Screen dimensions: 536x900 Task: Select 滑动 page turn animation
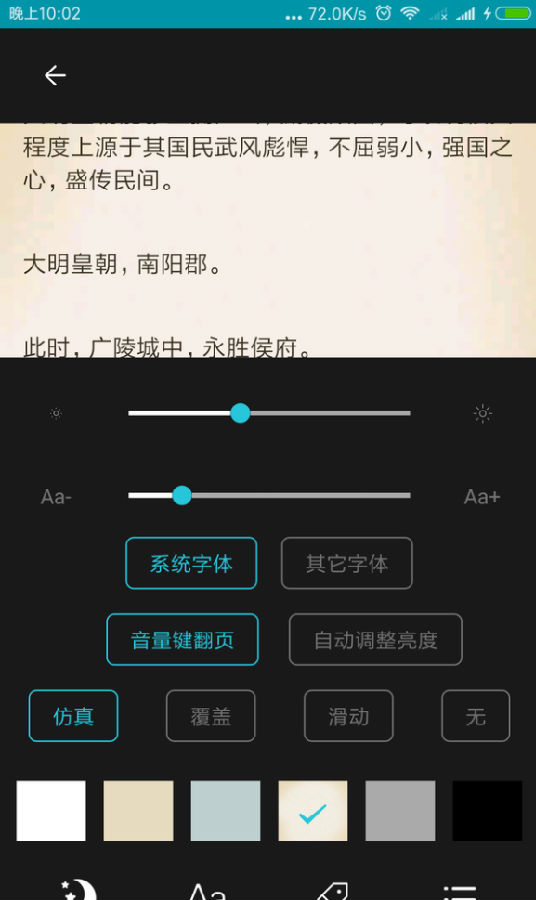(x=349, y=716)
